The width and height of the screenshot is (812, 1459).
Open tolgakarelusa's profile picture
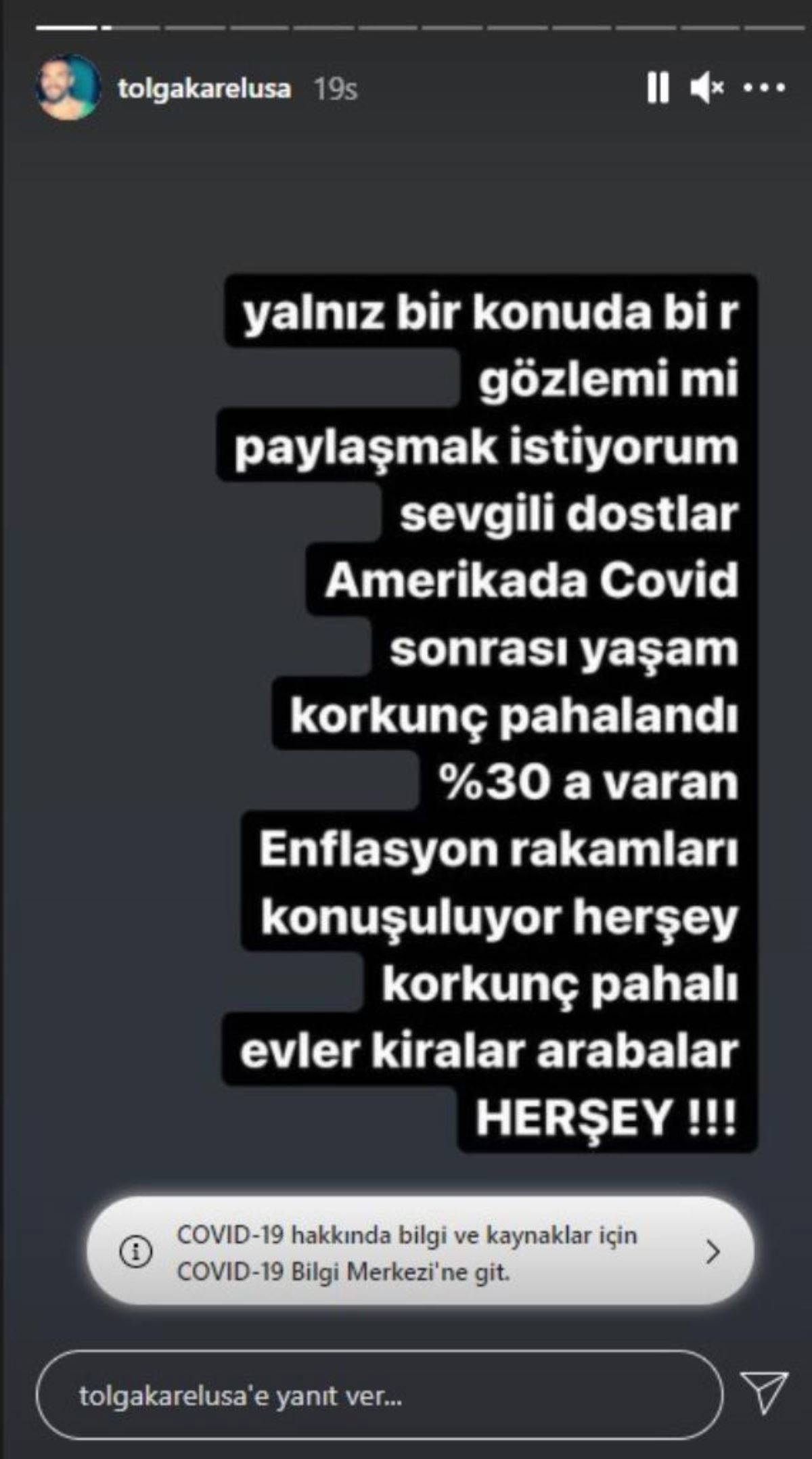pos(68,88)
